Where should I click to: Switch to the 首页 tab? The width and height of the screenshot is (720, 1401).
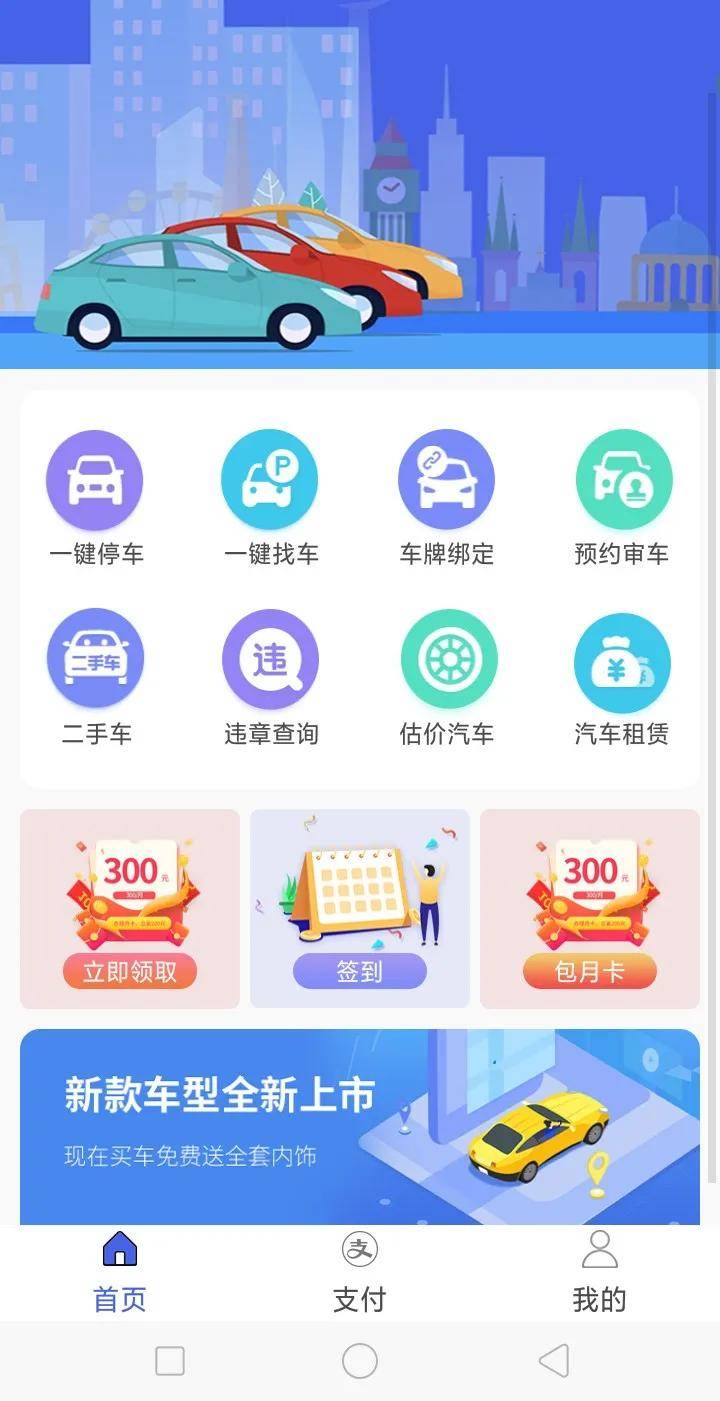120,1272
